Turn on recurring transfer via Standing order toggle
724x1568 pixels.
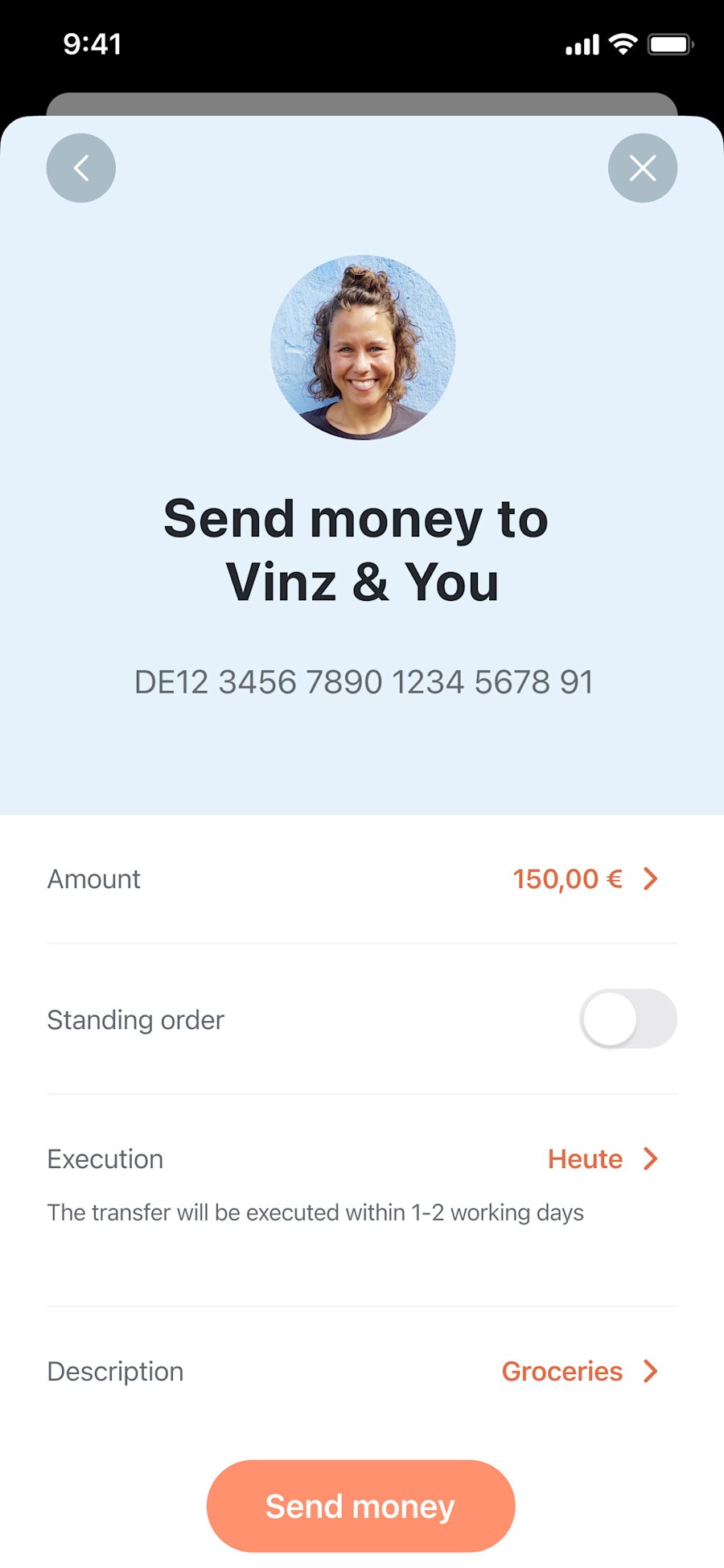(x=628, y=1019)
